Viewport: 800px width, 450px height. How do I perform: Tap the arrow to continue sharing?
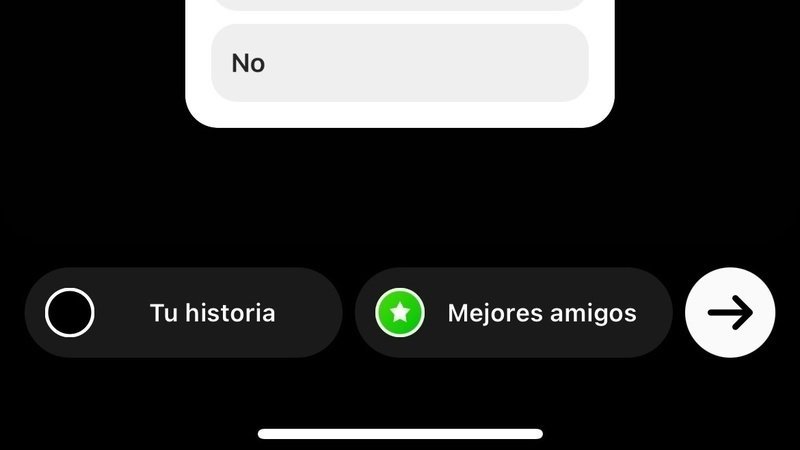(730, 313)
